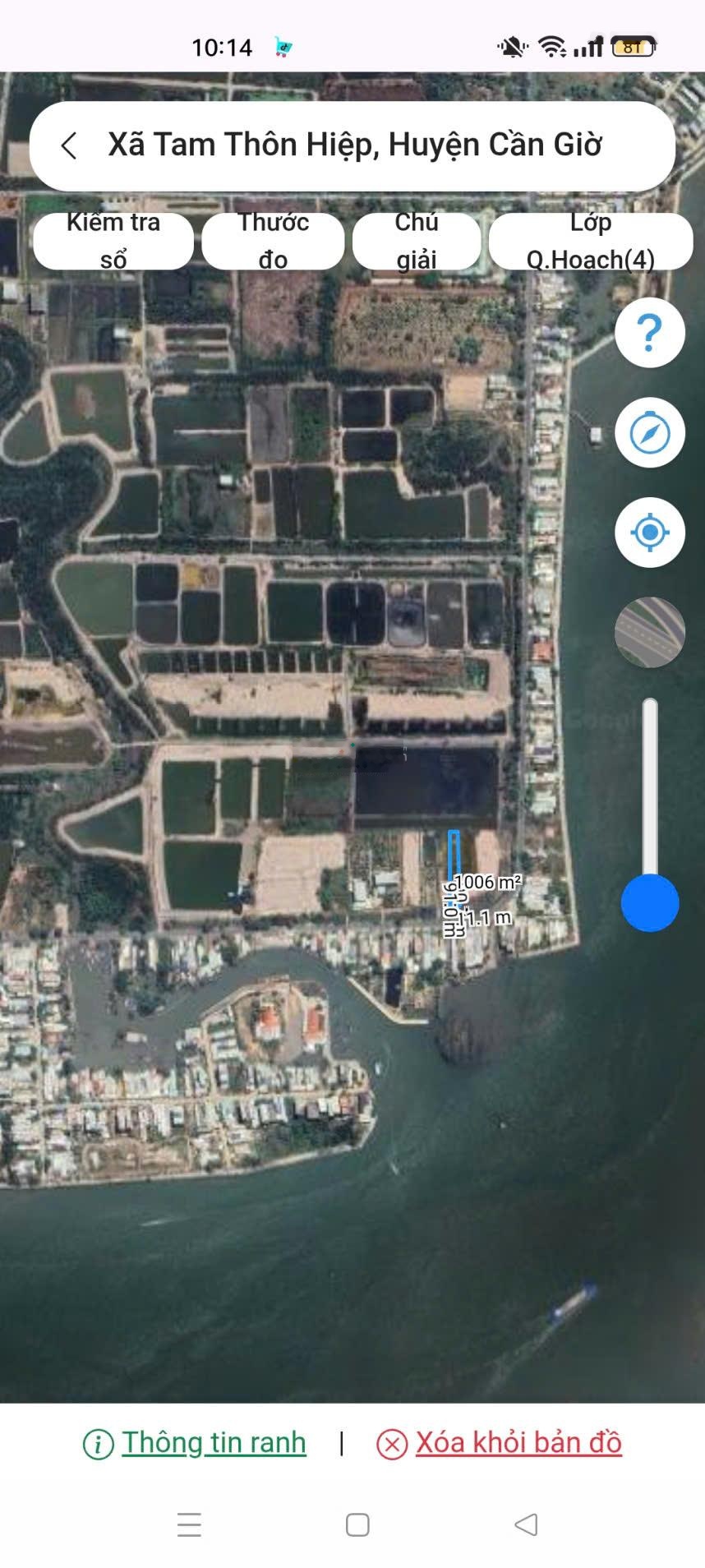
Task: Open the help question mark icon
Action: pyautogui.click(x=648, y=333)
